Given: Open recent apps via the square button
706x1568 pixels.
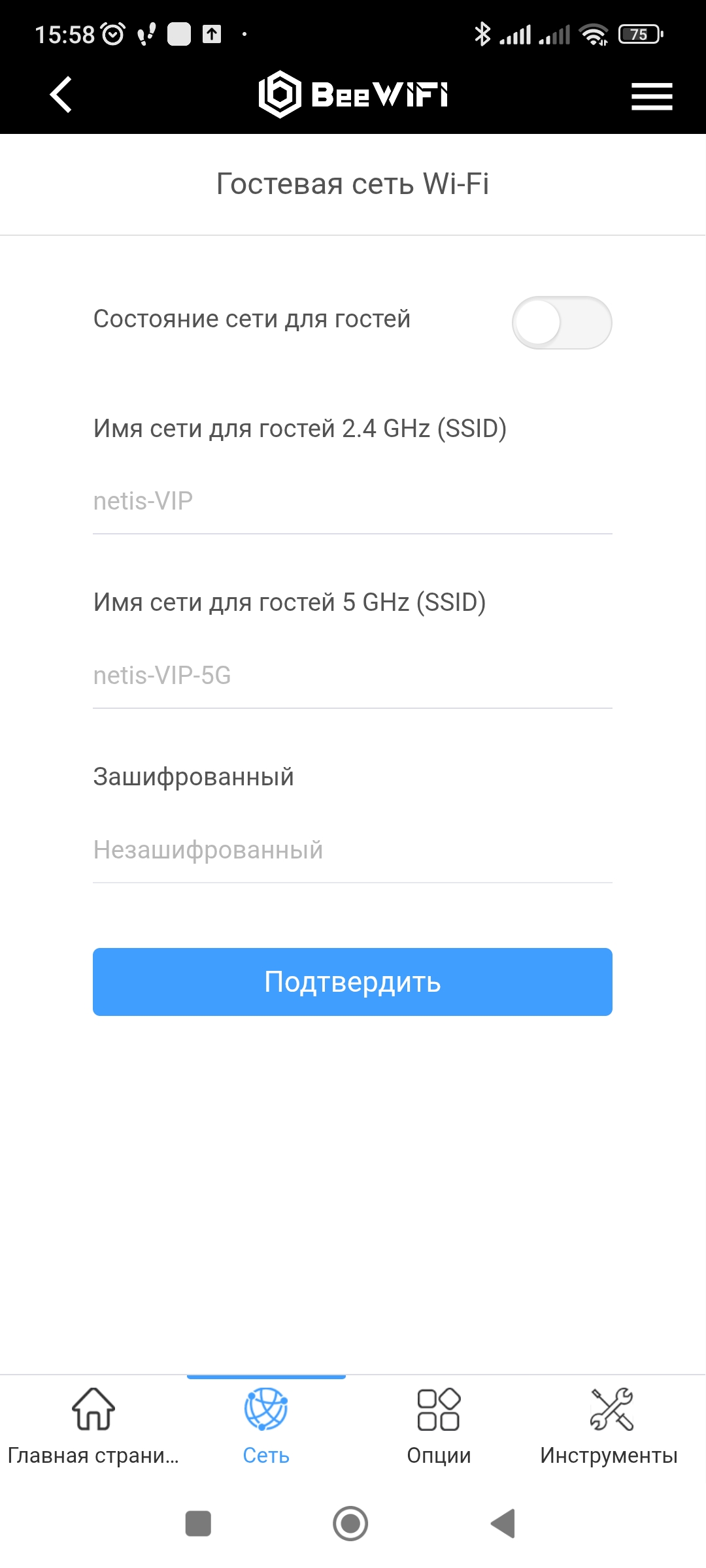Looking at the screenshot, I should [198, 1524].
